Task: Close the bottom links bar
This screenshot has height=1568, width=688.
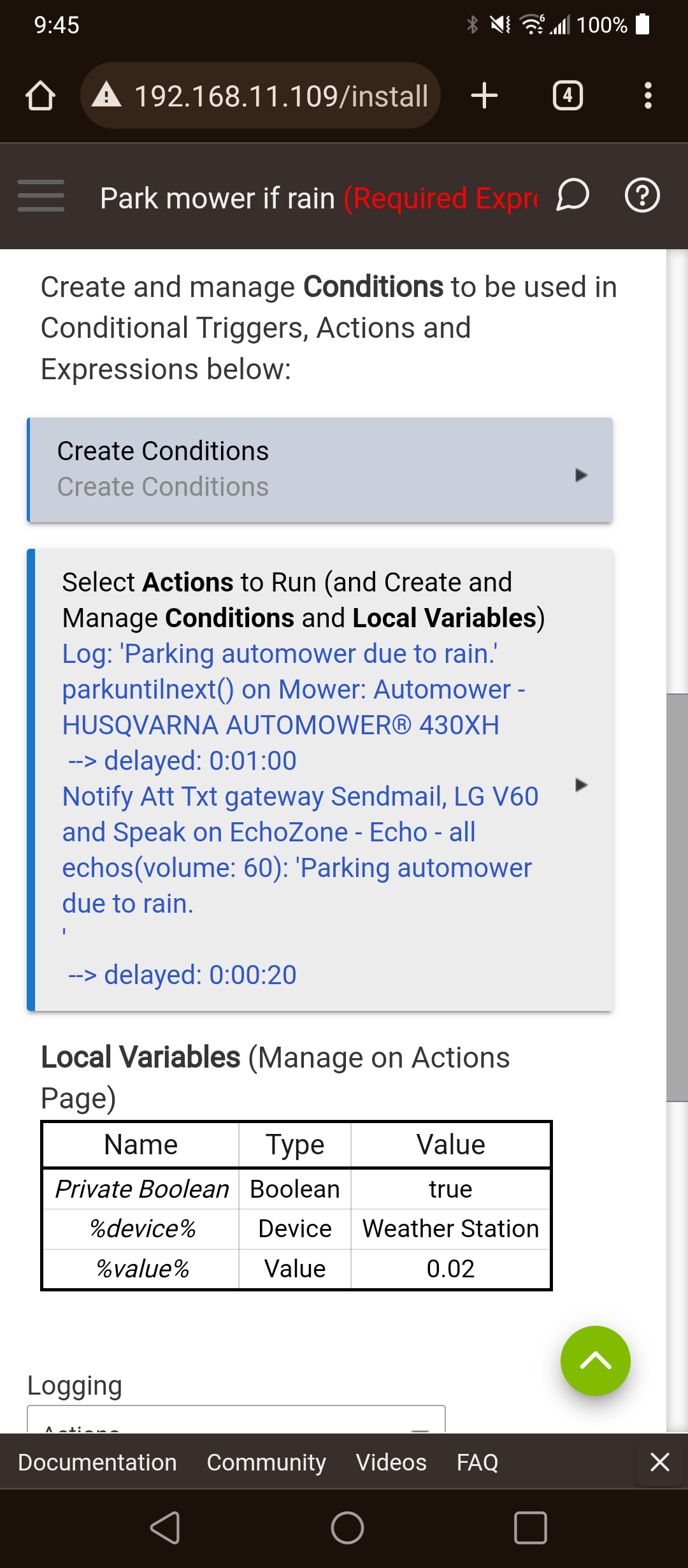Action: coord(660,1462)
